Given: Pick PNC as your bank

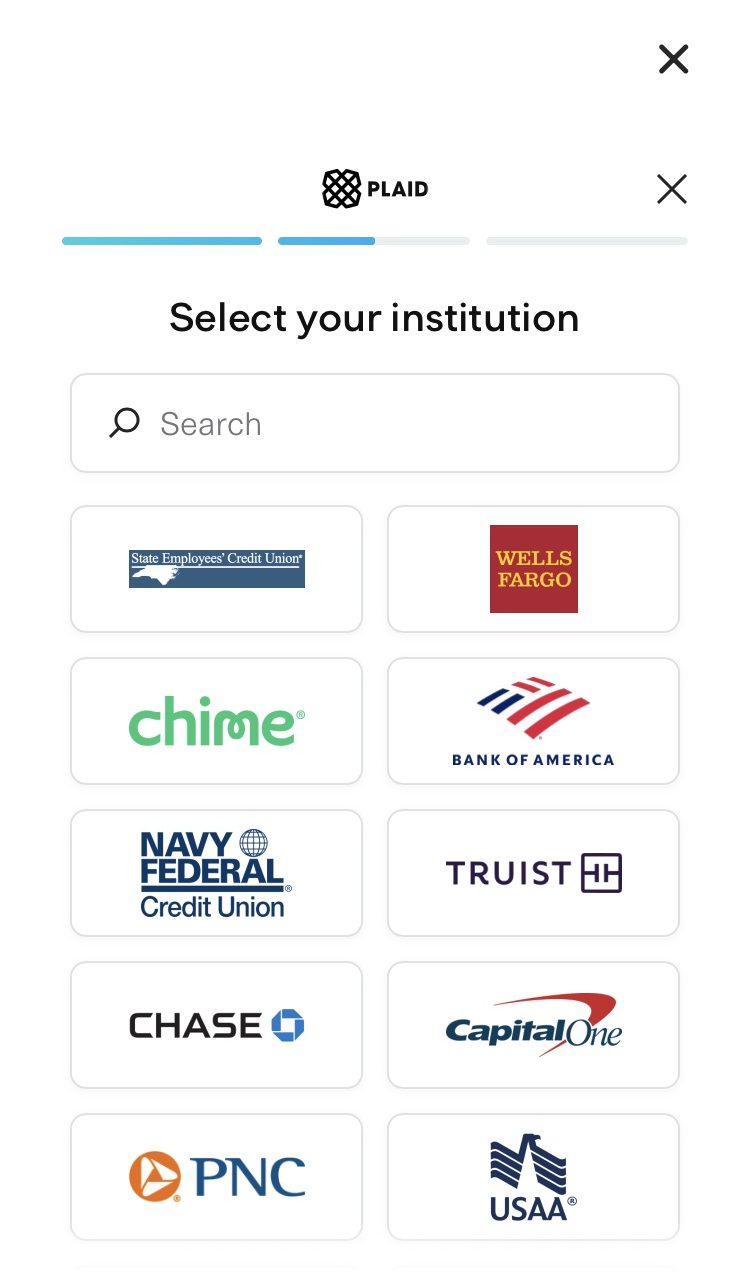Looking at the screenshot, I should 217,1177.
